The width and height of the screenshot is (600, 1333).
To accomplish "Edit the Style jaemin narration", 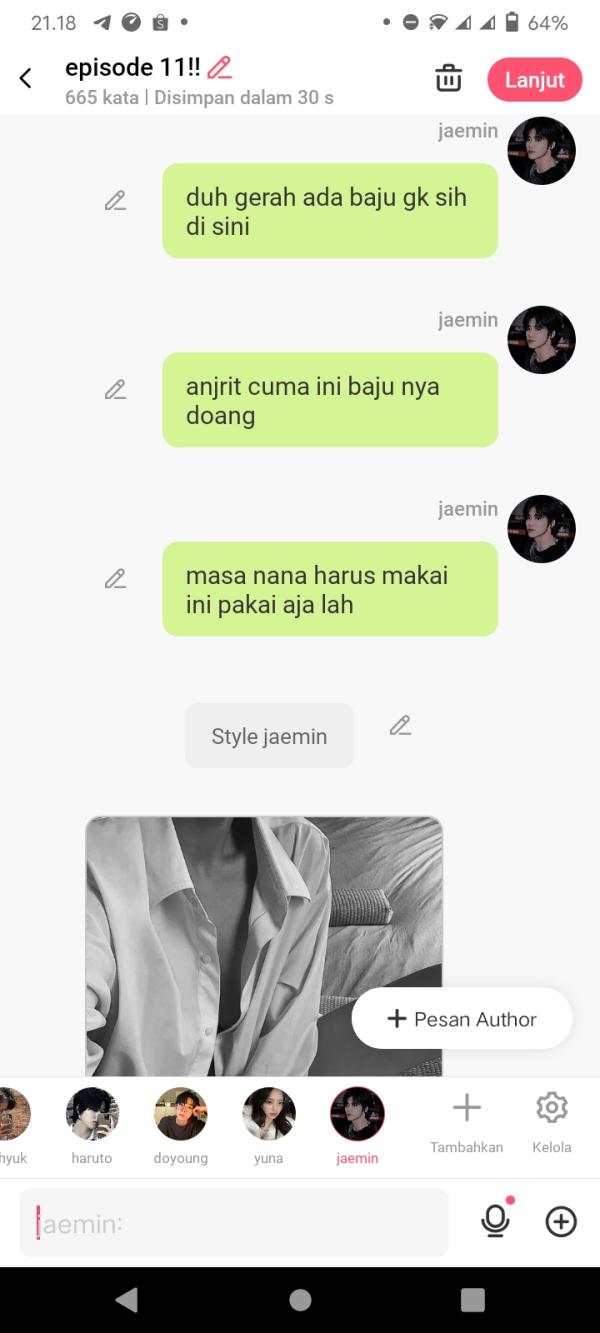I will pos(400,726).
